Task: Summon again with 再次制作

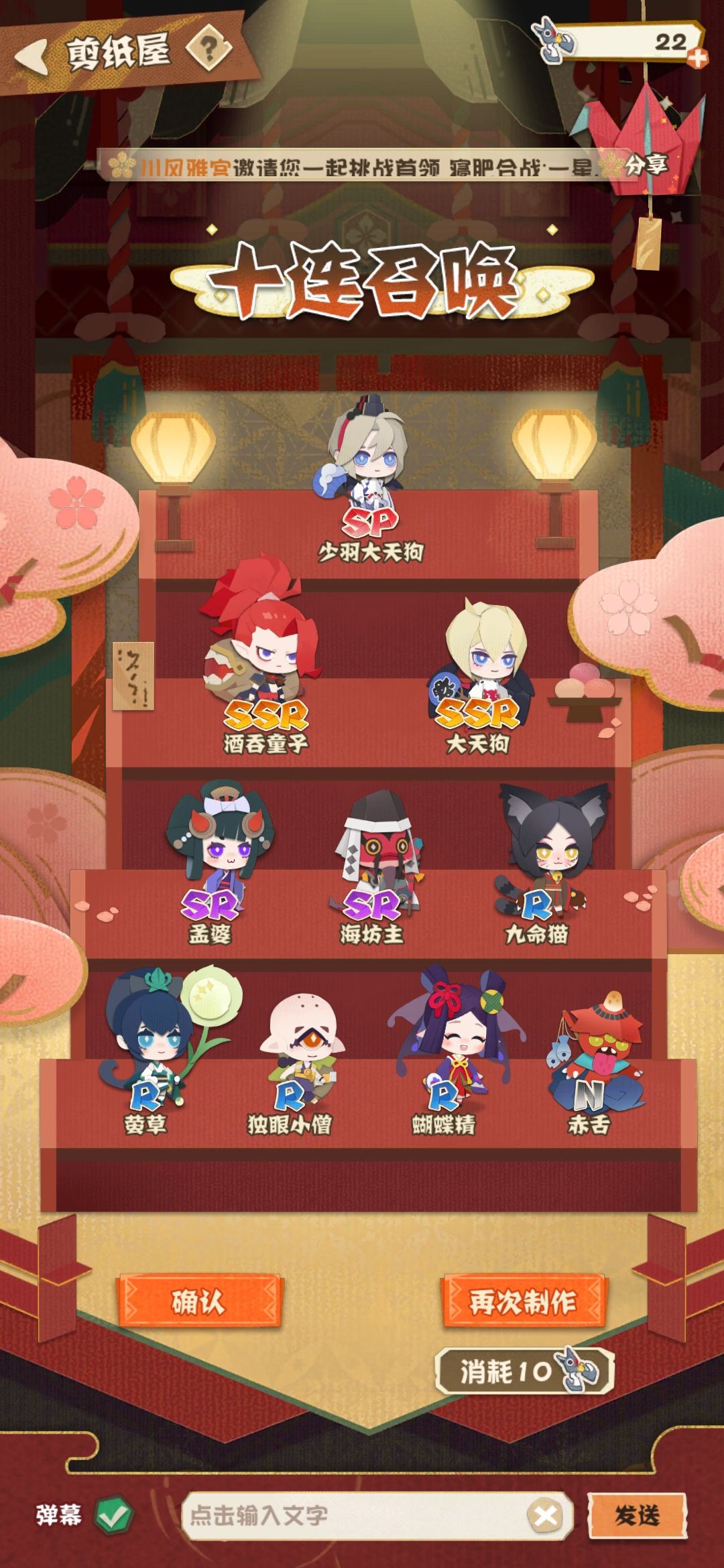Action: [x=523, y=1301]
